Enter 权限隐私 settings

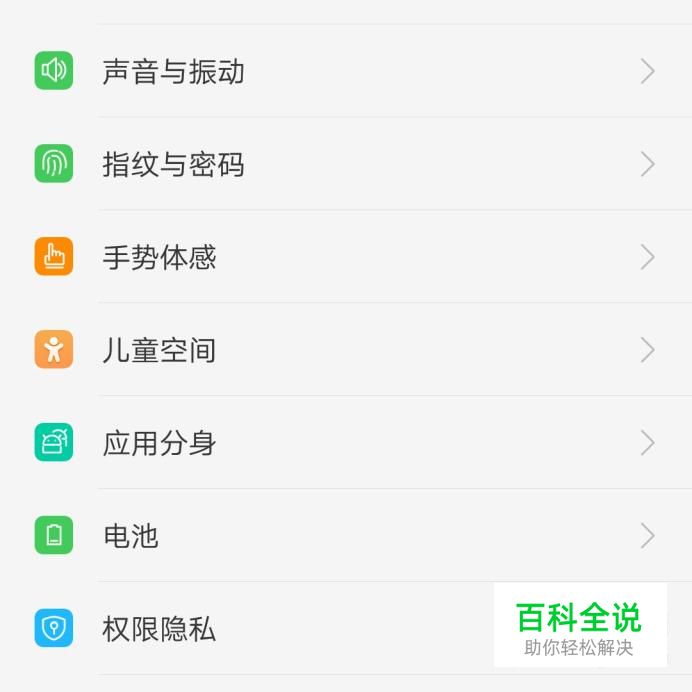point(160,629)
